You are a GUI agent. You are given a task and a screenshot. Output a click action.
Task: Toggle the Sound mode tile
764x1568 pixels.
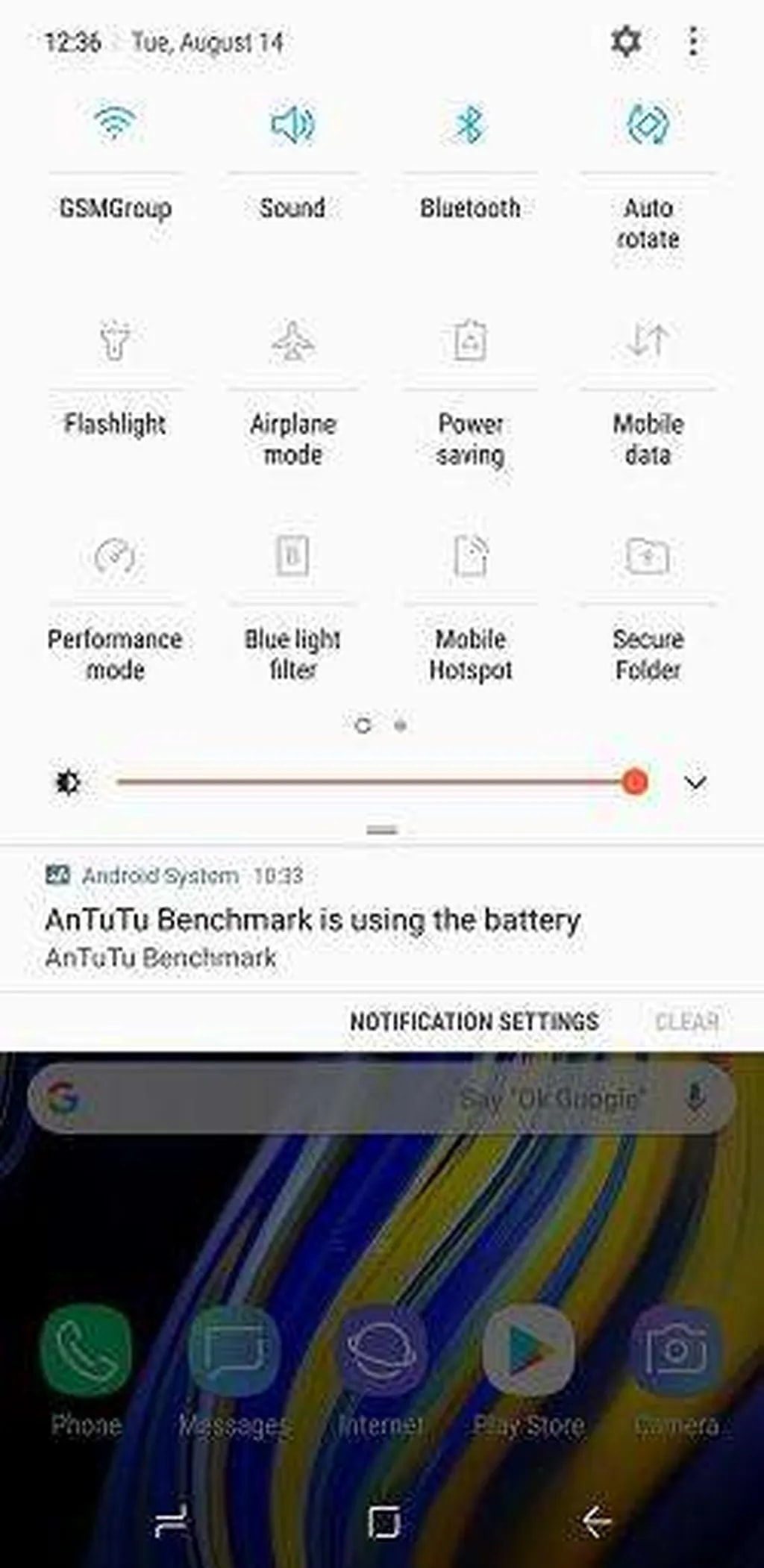point(292,124)
